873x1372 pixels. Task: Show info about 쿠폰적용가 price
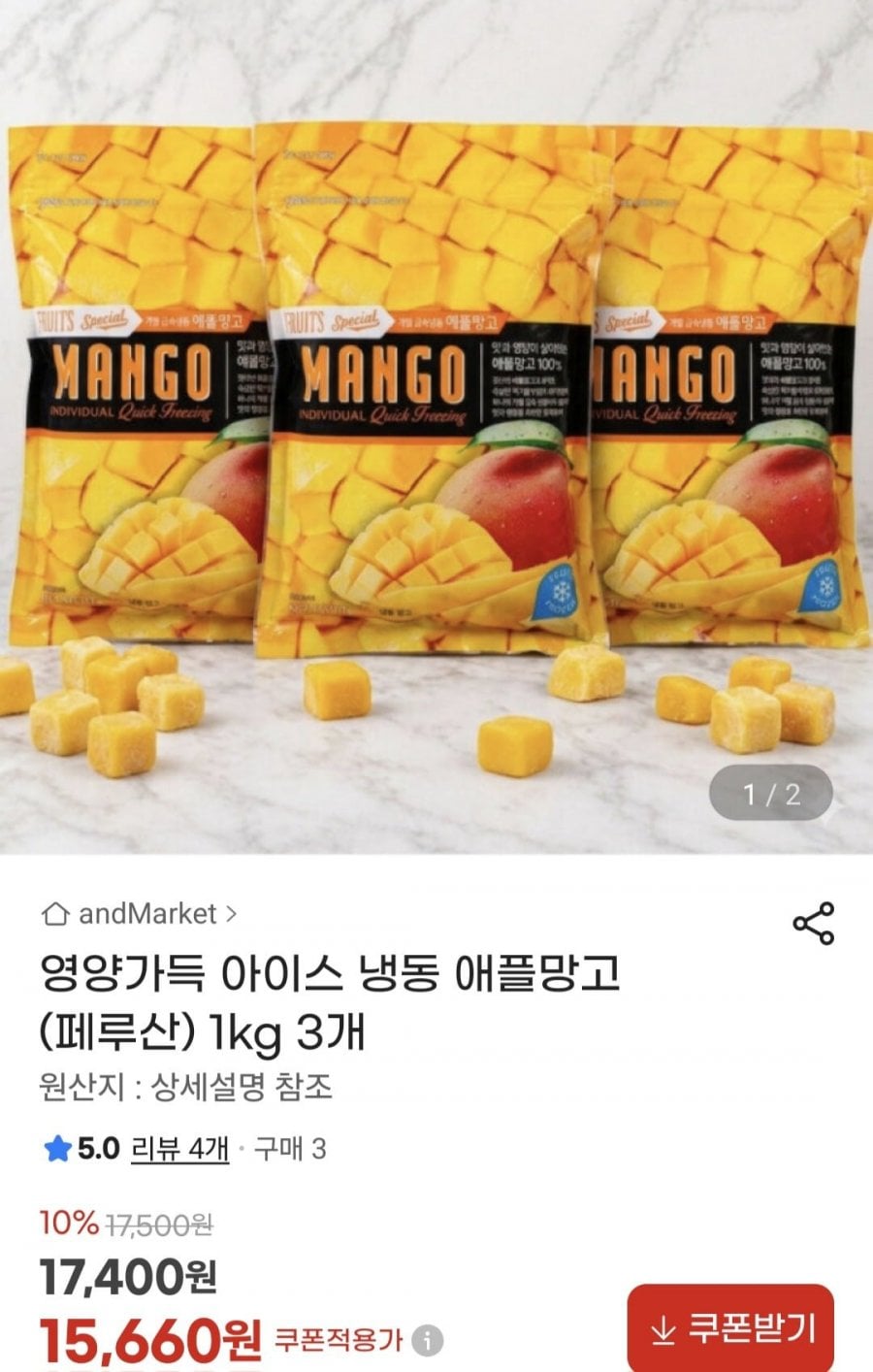point(427,1341)
